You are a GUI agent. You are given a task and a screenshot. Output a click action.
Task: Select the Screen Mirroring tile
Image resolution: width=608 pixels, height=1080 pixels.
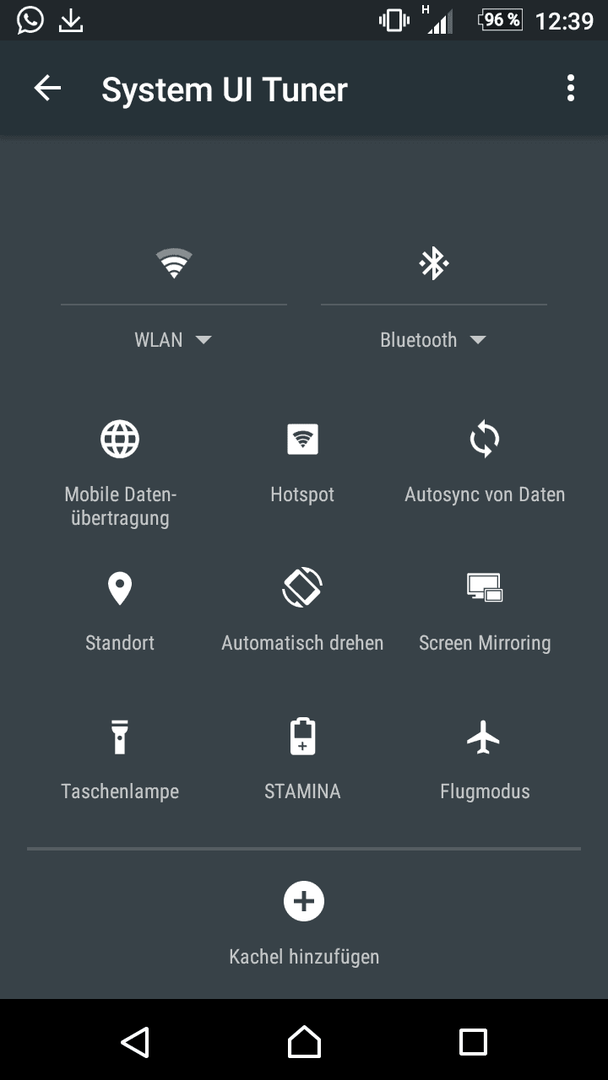(x=485, y=613)
